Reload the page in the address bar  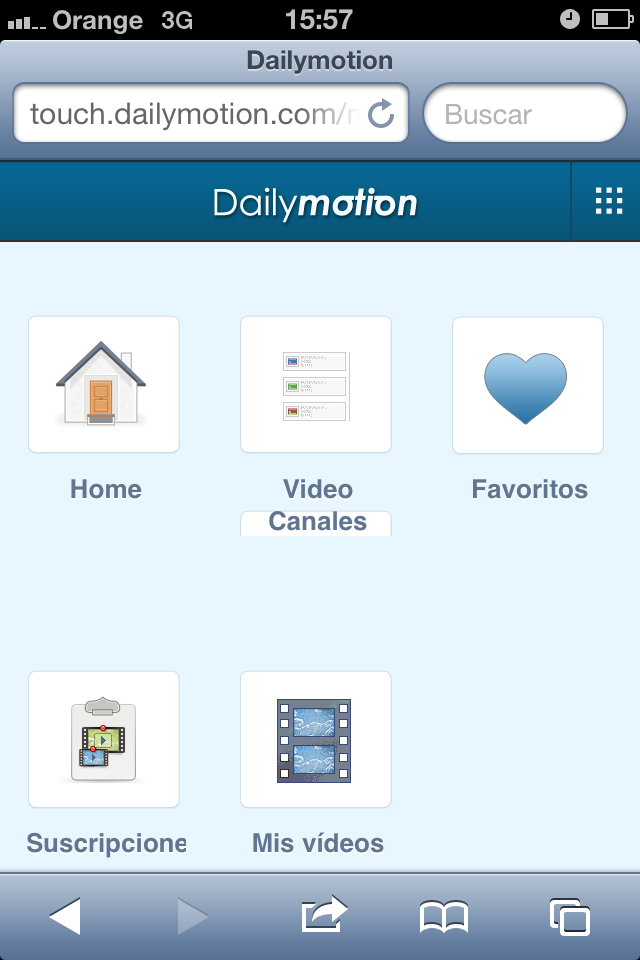[x=381, y=114]
